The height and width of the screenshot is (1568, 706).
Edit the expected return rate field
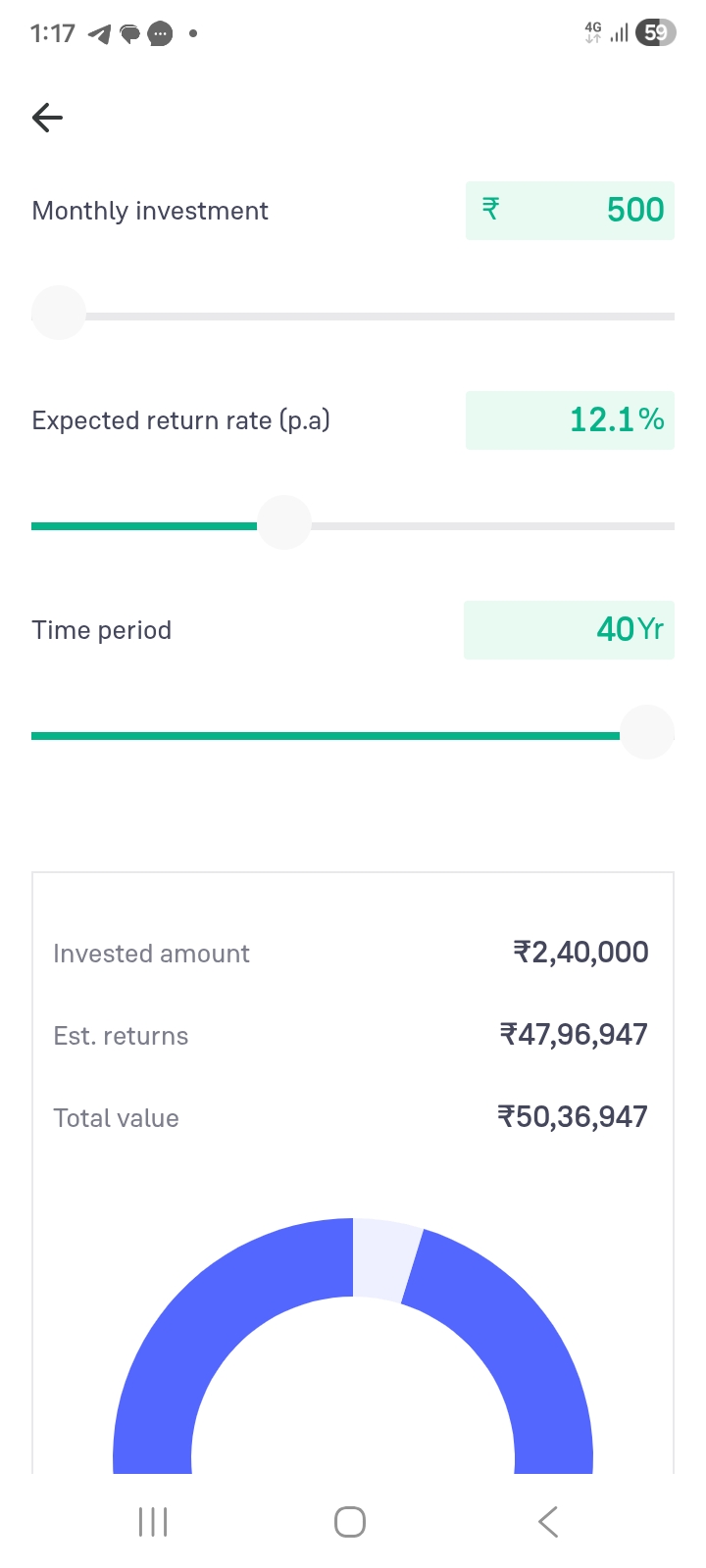pyautogui.click(x=570, y=420)
